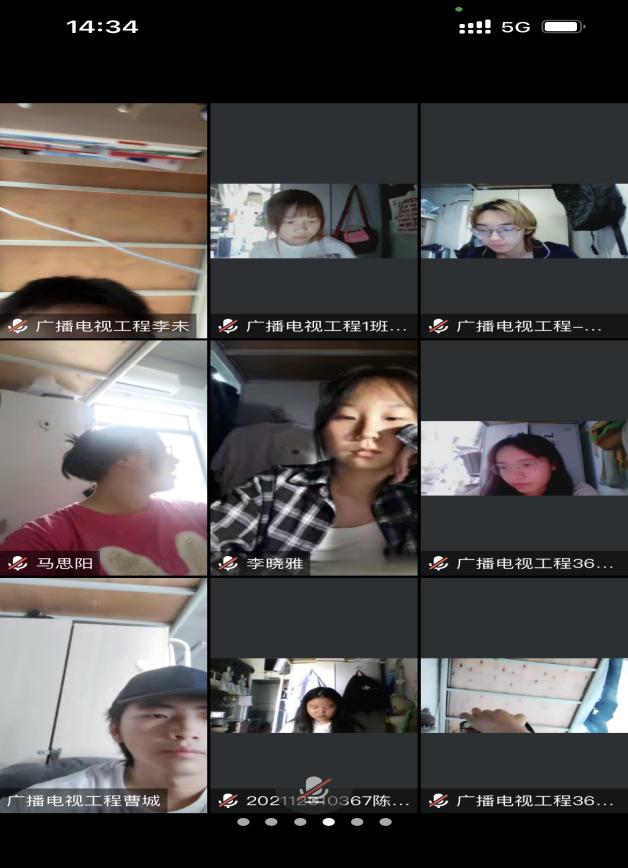Image resolution: width=628 pixels, height=868 pixels.
Task: Open 广播电视工程李未's video tile
Action: [103, 220]
